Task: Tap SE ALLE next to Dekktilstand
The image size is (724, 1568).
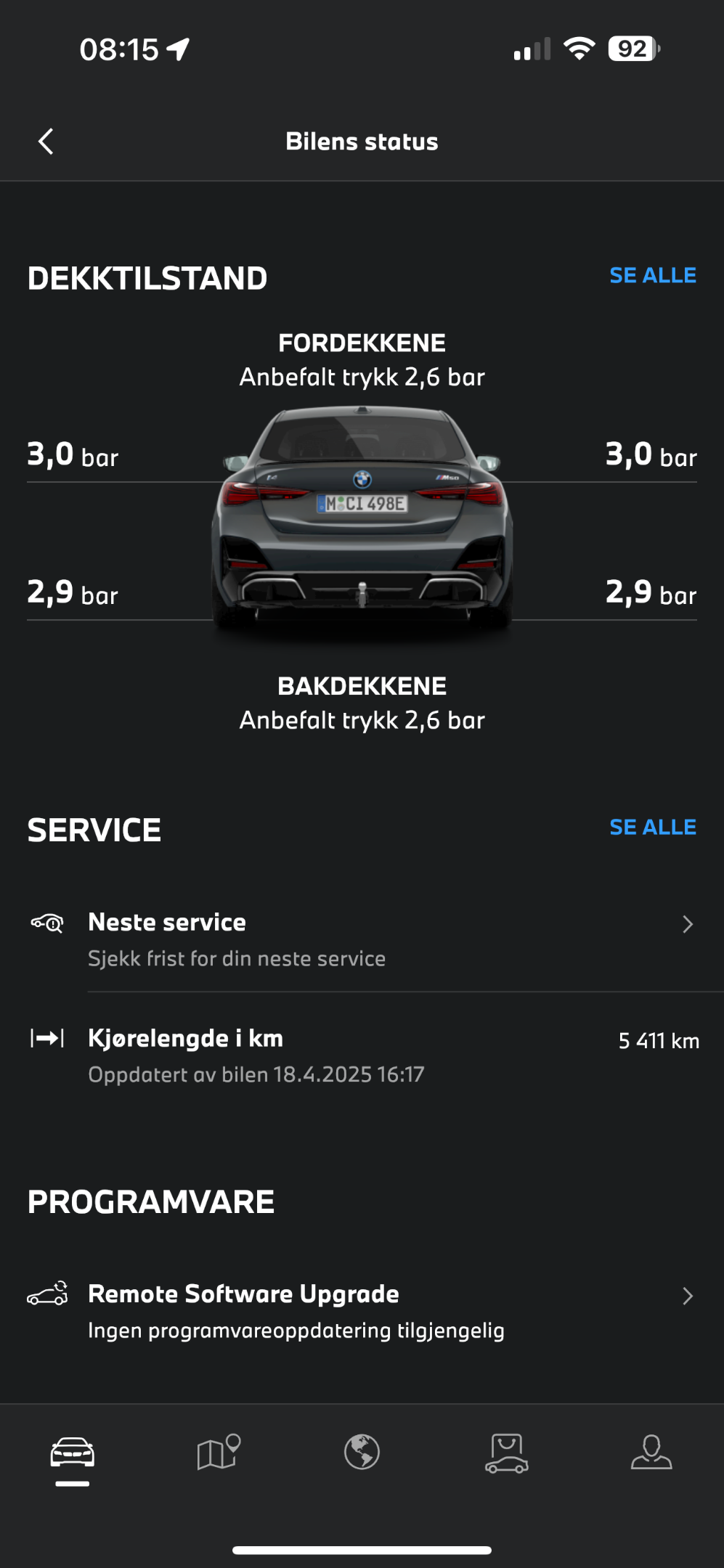Action: [x=653, y=276]
